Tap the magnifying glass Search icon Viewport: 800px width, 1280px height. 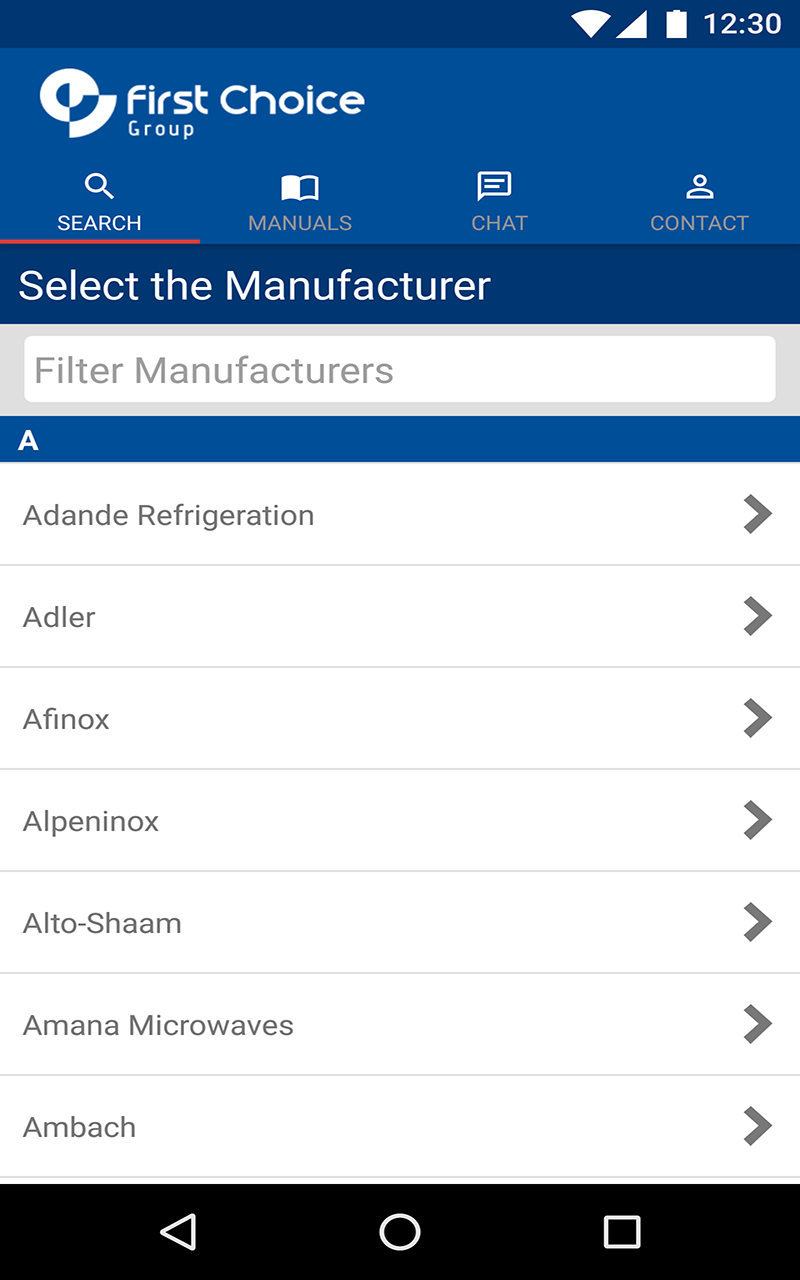coord(99,186)
